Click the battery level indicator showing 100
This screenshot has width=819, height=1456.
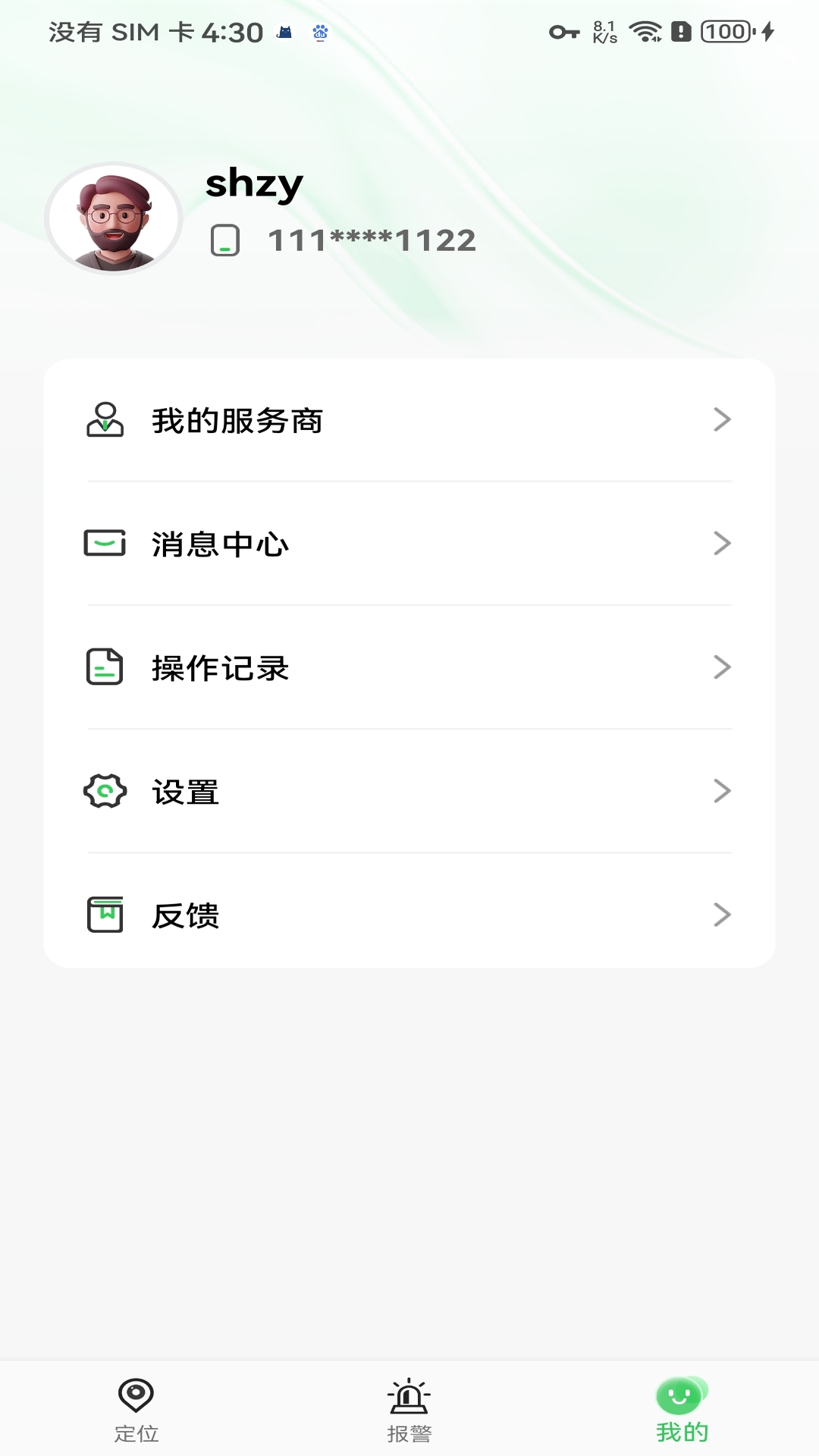coord(724,32)
